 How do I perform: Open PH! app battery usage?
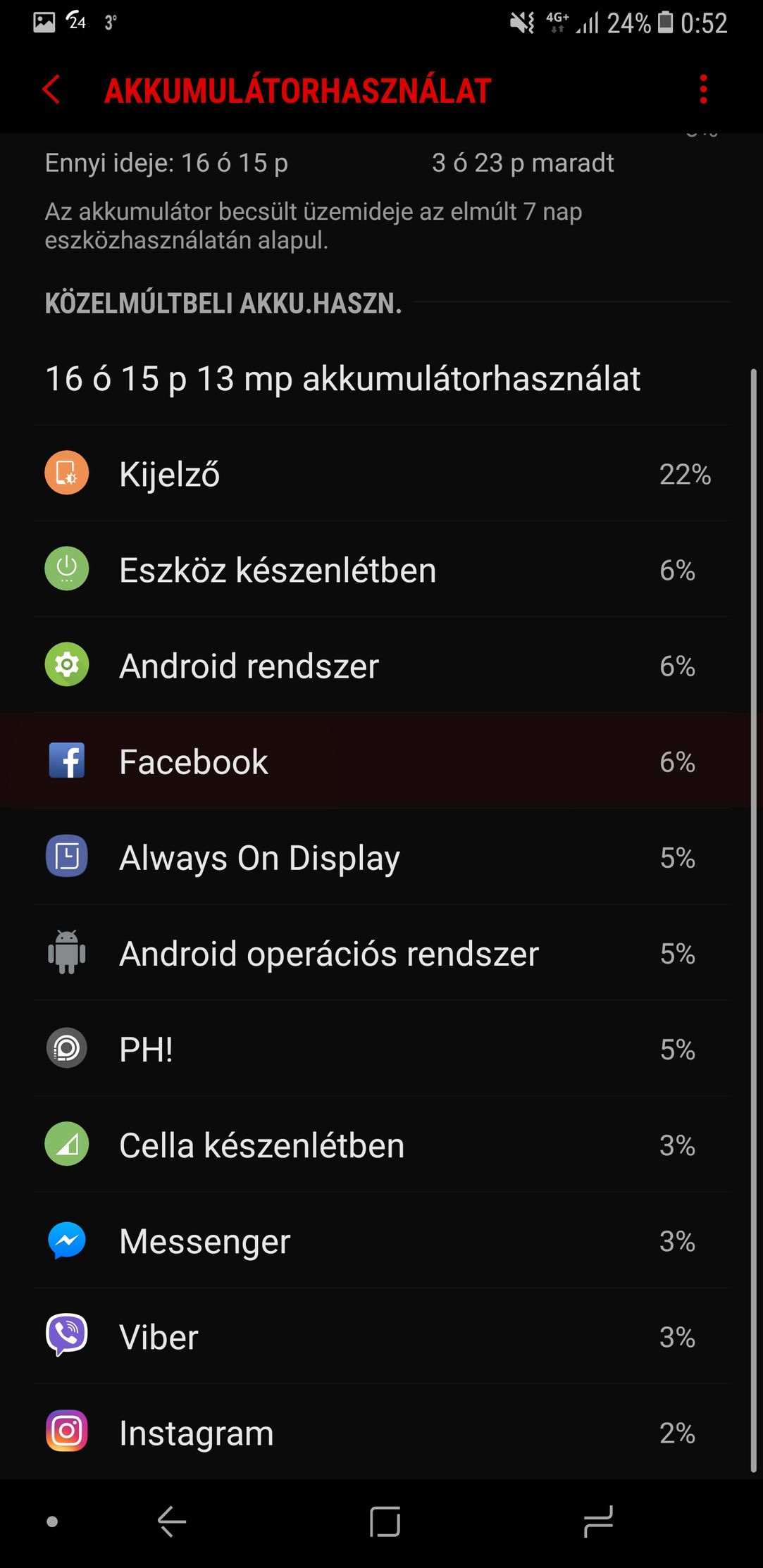click(x=380, y=1049)
